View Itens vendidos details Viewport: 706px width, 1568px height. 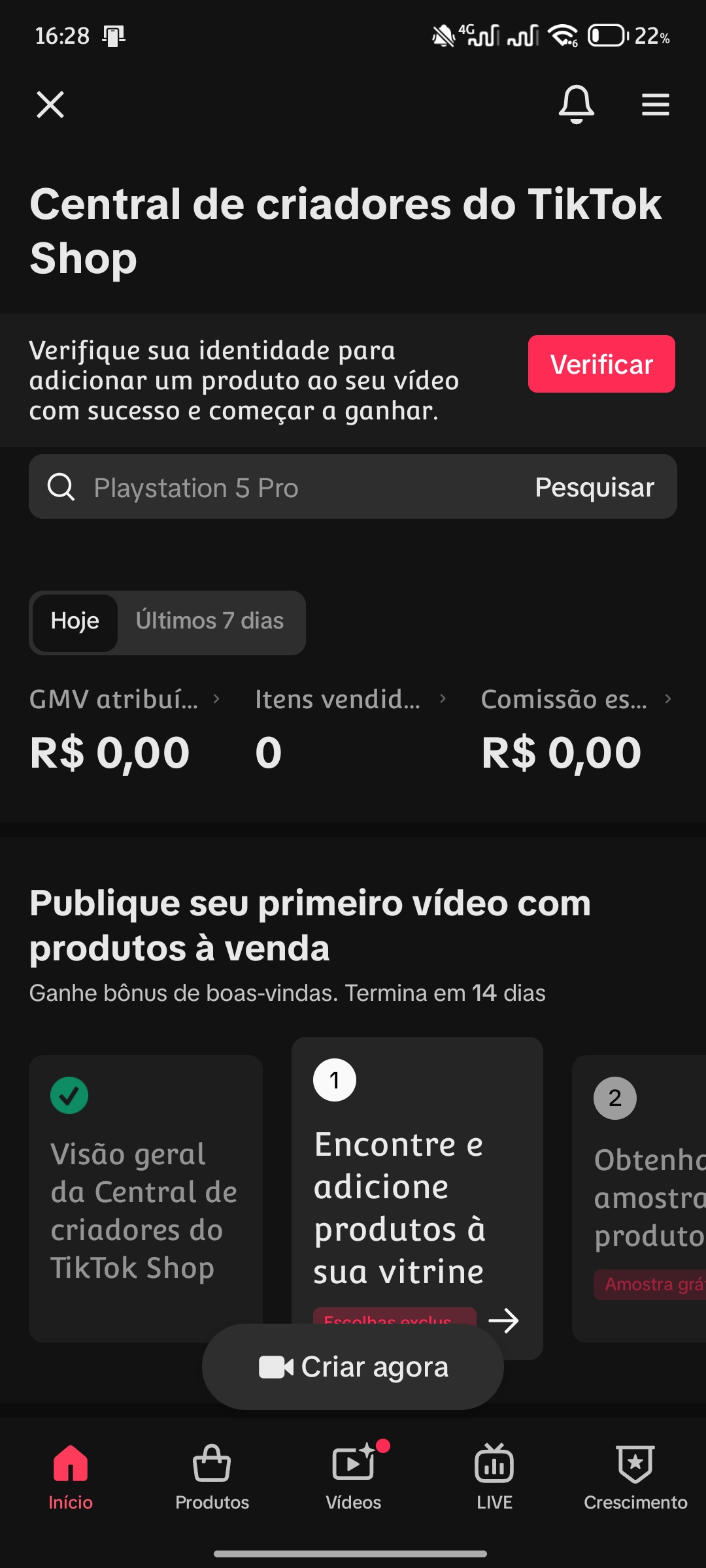tap(350, 700)
